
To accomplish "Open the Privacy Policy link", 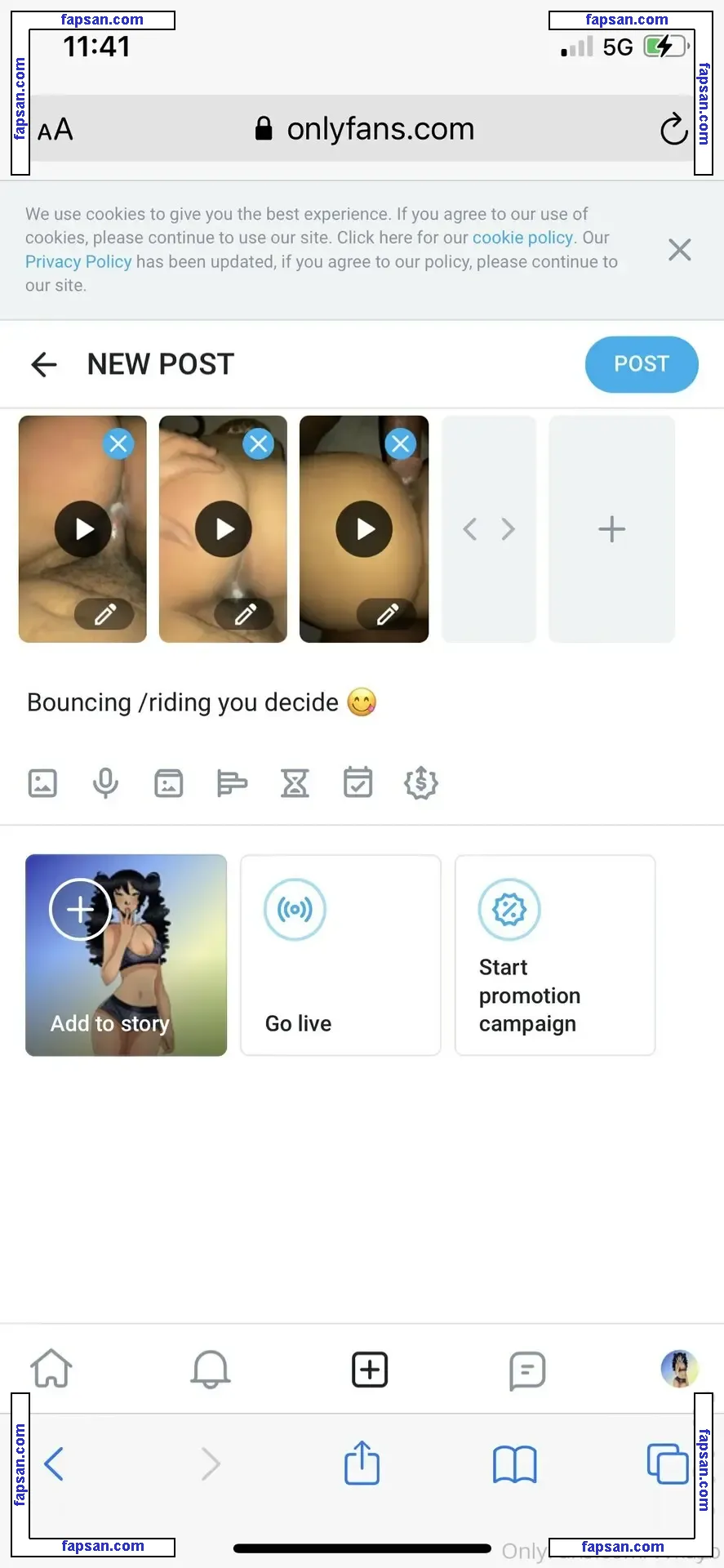I will (78, 261).
